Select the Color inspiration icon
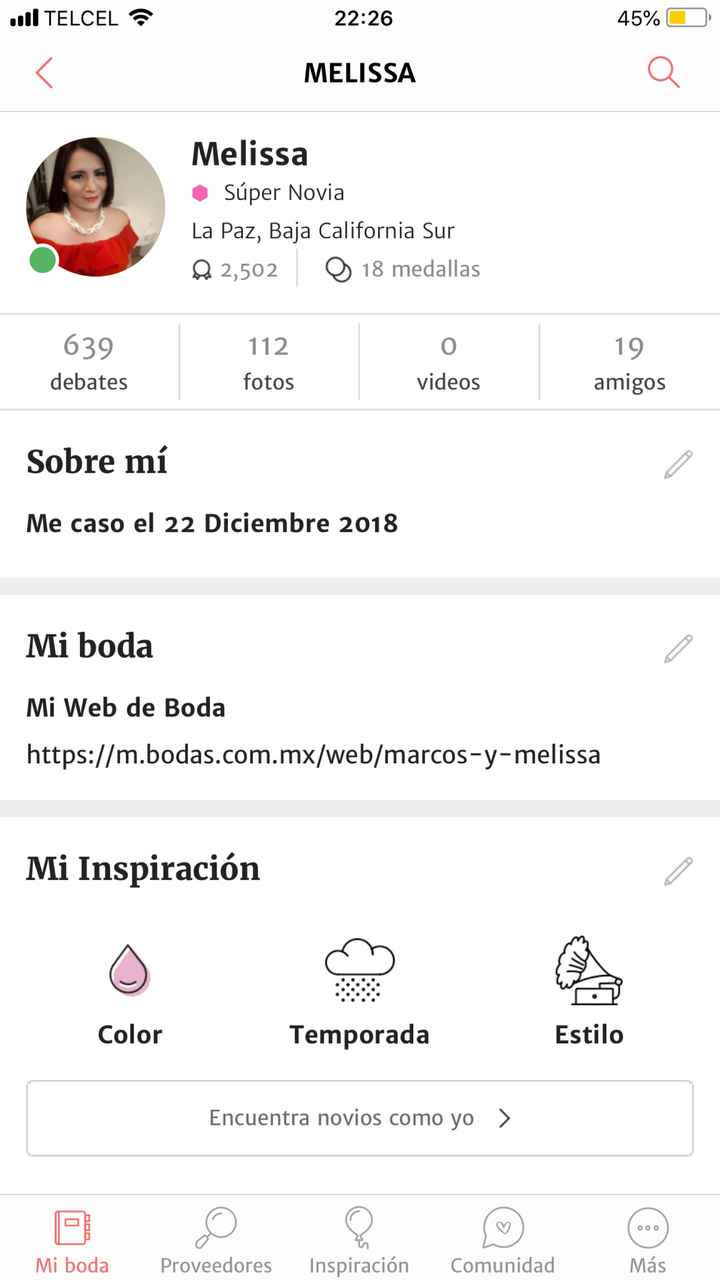This screenshot has width=720, height=1280. (x=129, y=968)
